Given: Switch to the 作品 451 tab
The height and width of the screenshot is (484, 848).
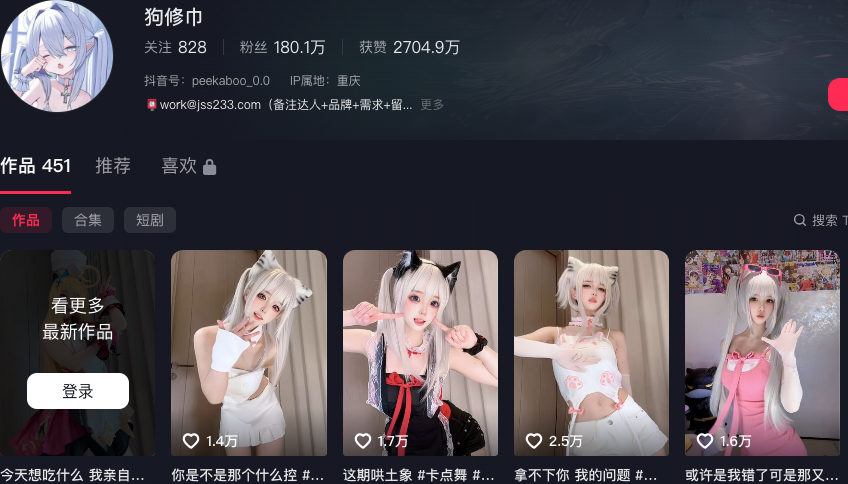Looking at the screenshot, I should pyautogui.click(x=35, y=166).
